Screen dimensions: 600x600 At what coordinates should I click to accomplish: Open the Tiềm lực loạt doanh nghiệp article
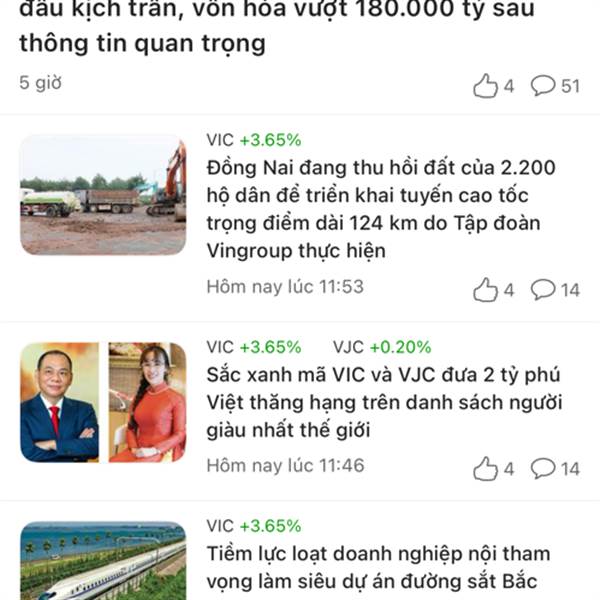[378, 567]
